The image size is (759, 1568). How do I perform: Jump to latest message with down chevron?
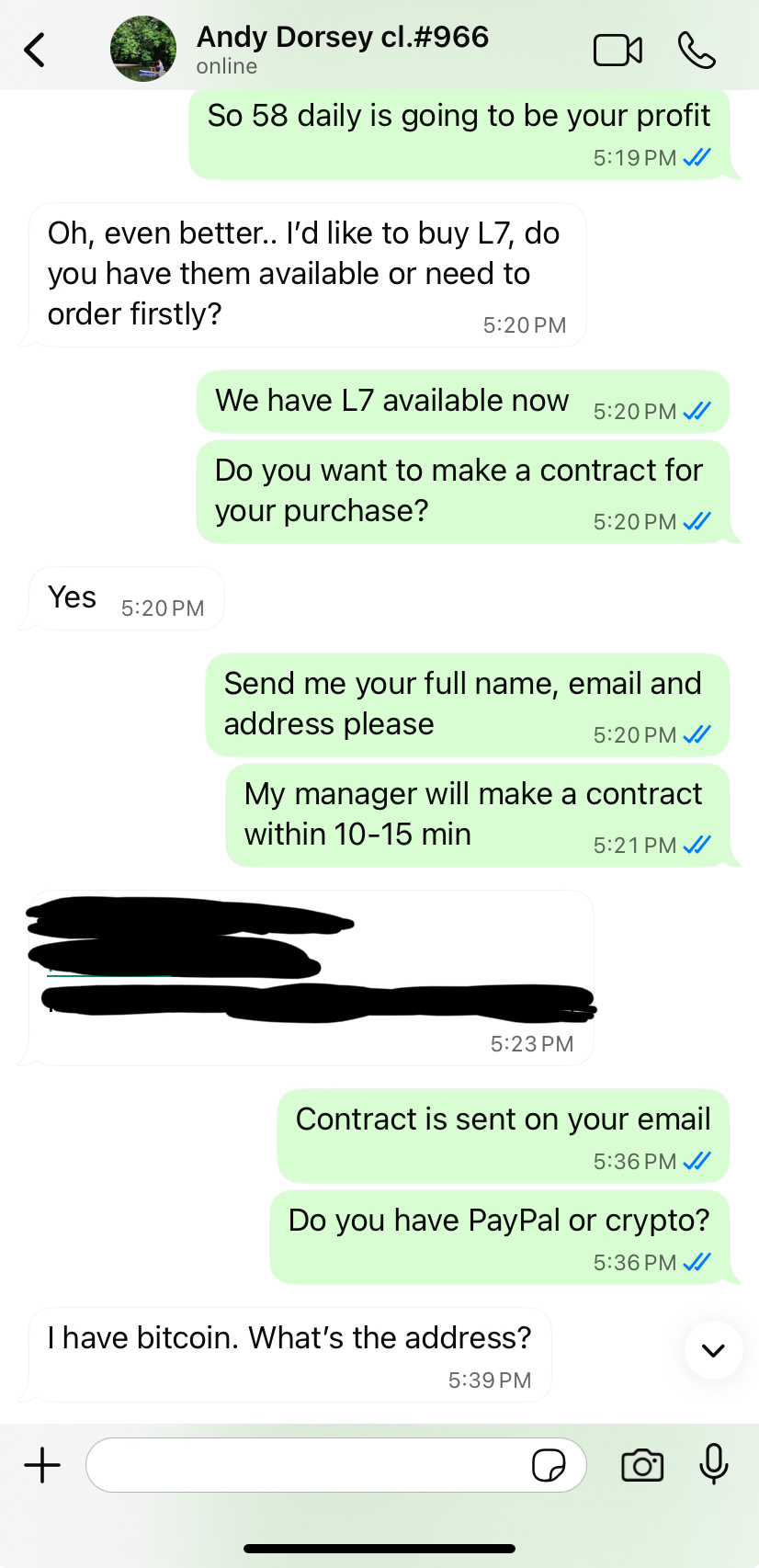click(x=713, y=1350)
